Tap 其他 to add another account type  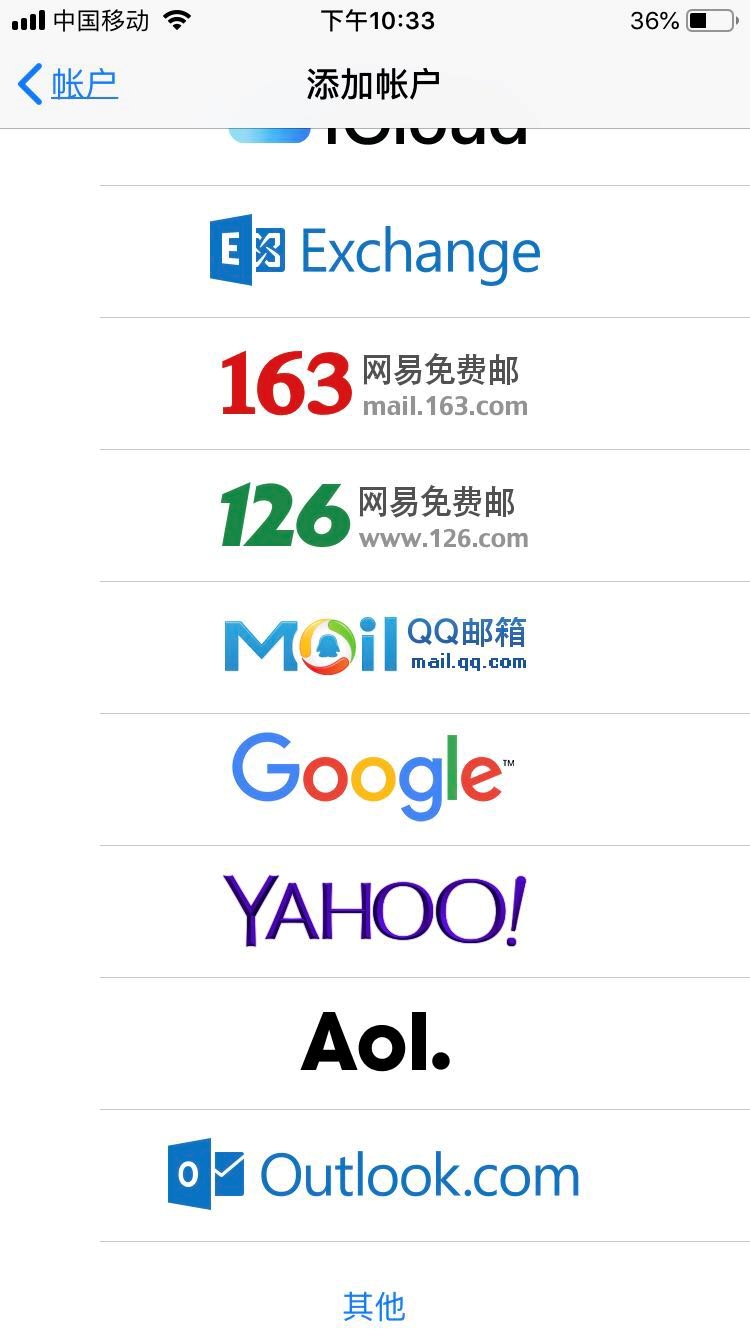[x=375, y=1305]
